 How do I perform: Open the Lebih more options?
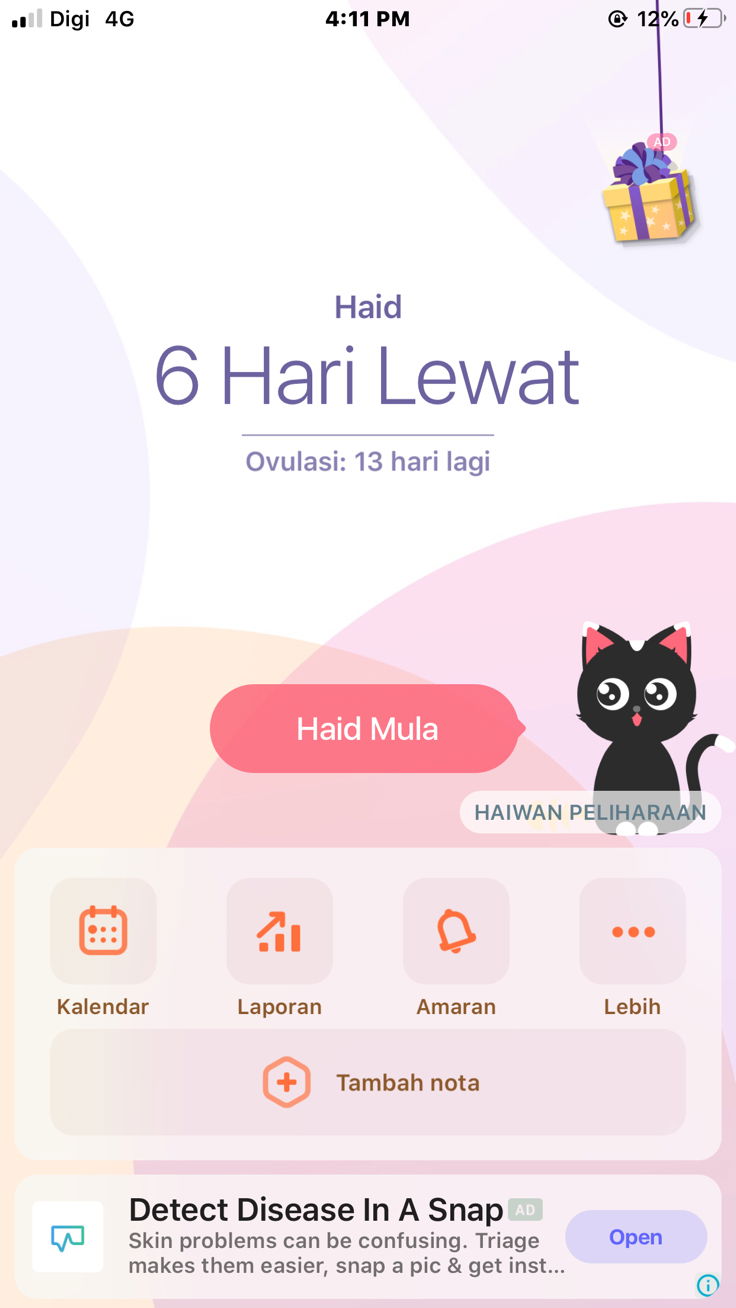coord(632,932)
